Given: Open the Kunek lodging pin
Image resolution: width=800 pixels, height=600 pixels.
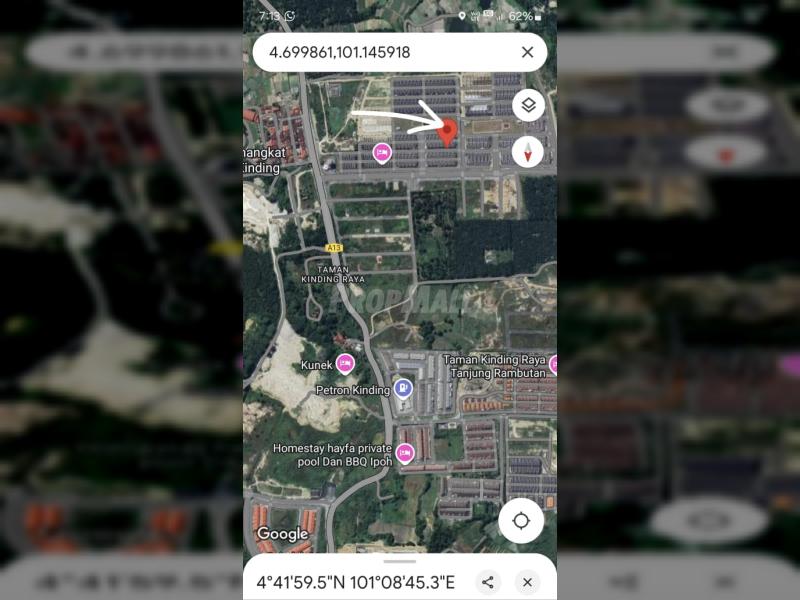Looking at the screenshot, I should [345, 364].
